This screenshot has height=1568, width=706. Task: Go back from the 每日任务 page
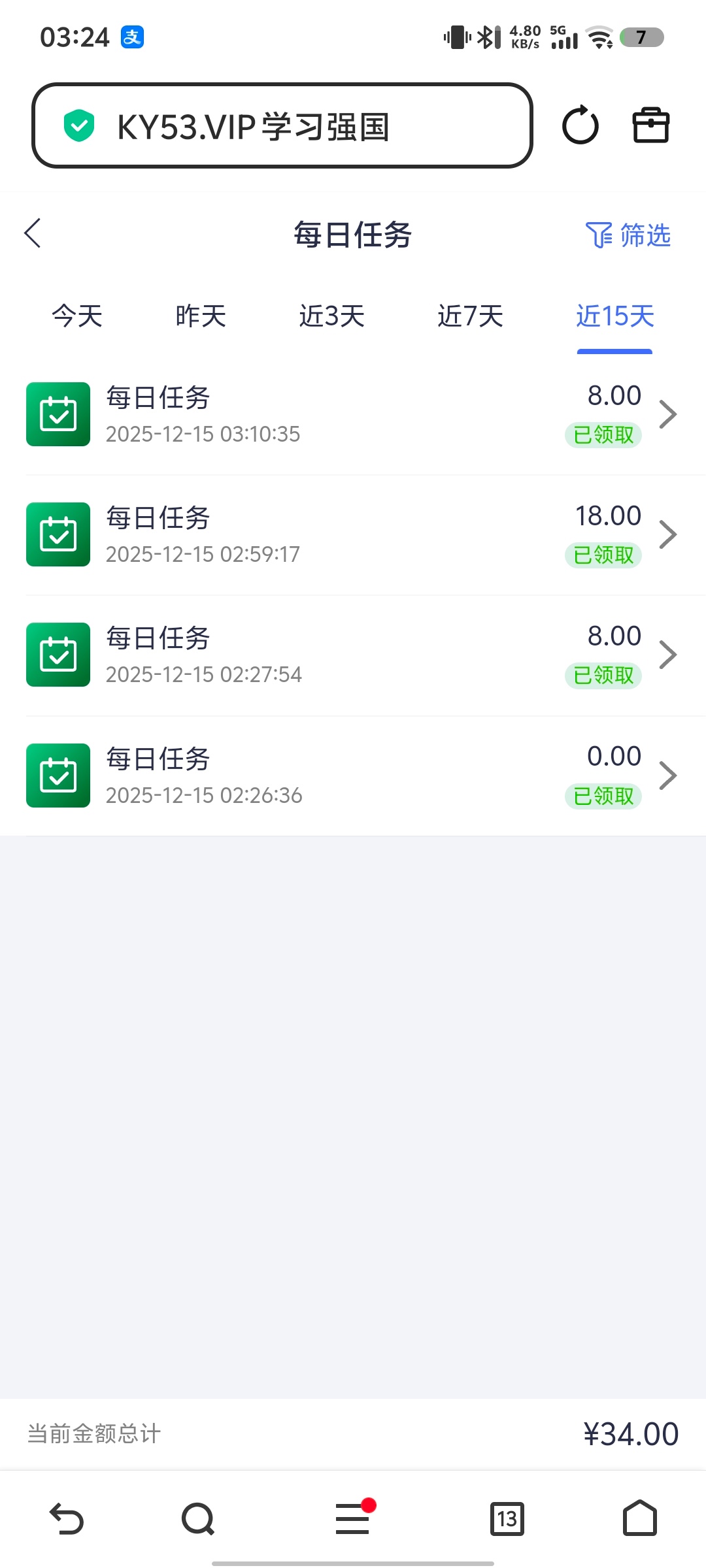click(33, 233)
